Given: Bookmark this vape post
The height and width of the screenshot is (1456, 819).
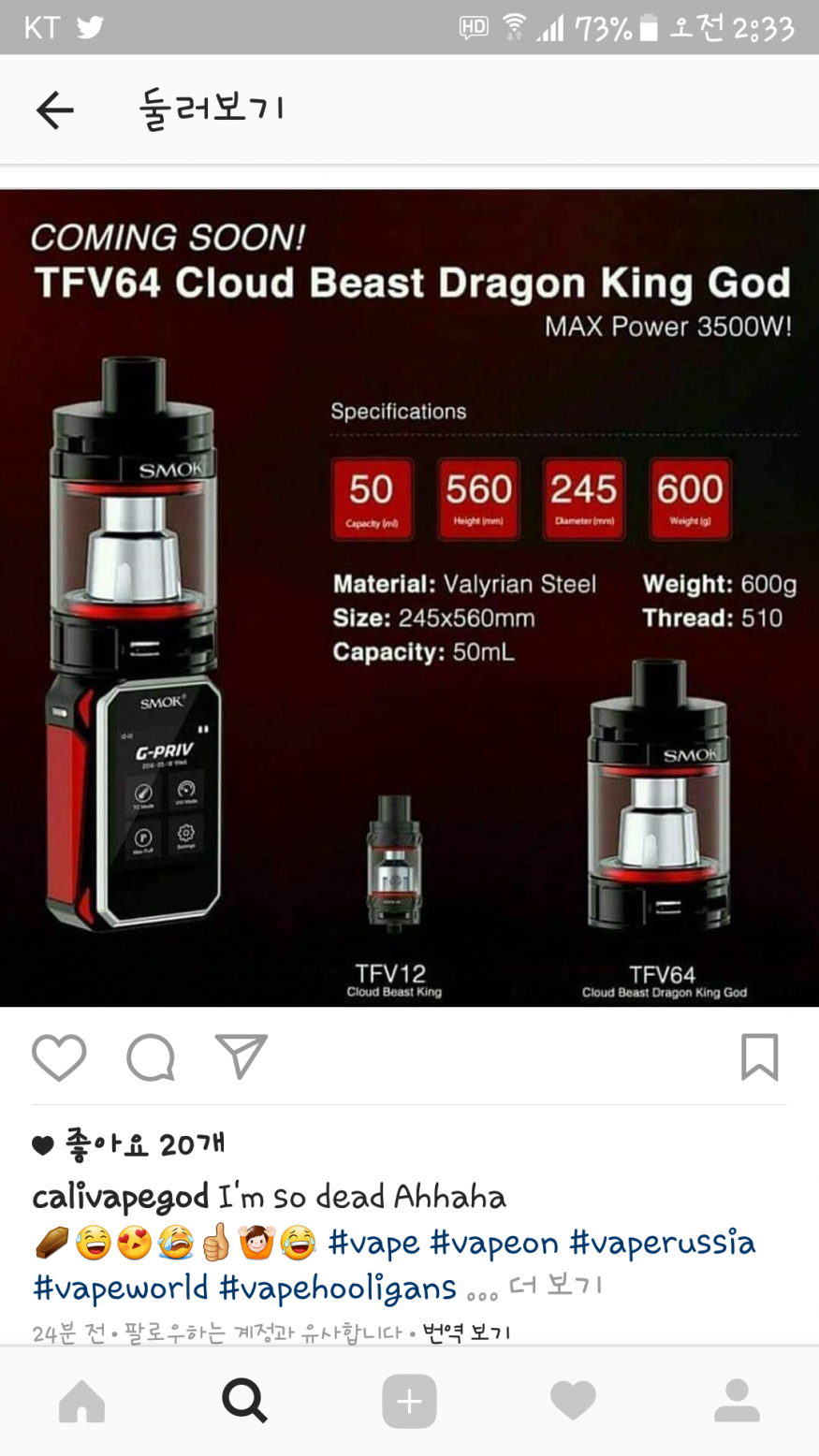Looking at the screenshot, I should 759,1057.
